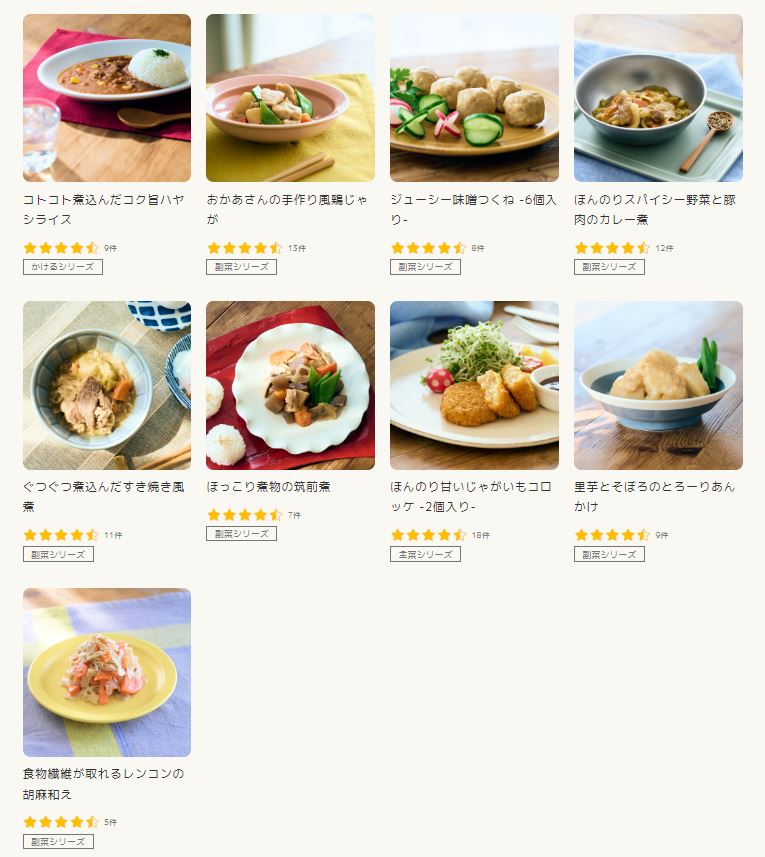
Task: Choose the 里芋とそぼろのとろーりあんかけ dish
Action: [x=658, y=385]
